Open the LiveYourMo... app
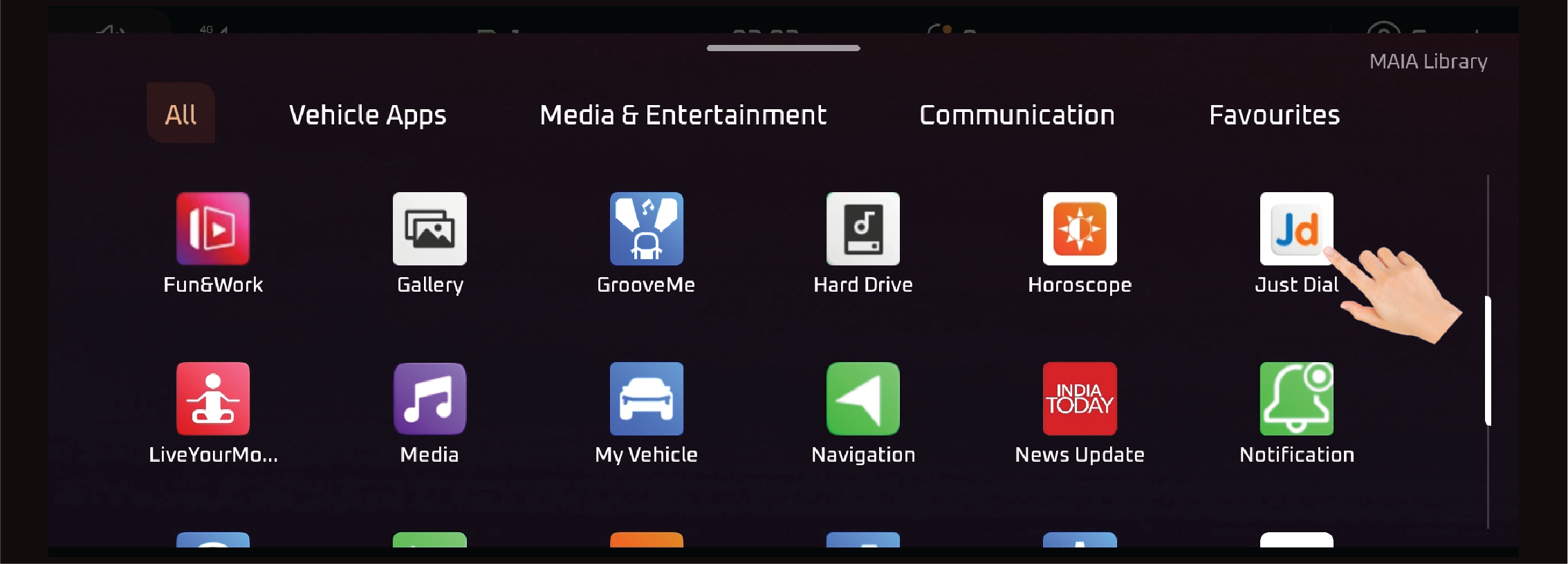Viewport: 1568px width, 564px height. [x=213, y=399]
